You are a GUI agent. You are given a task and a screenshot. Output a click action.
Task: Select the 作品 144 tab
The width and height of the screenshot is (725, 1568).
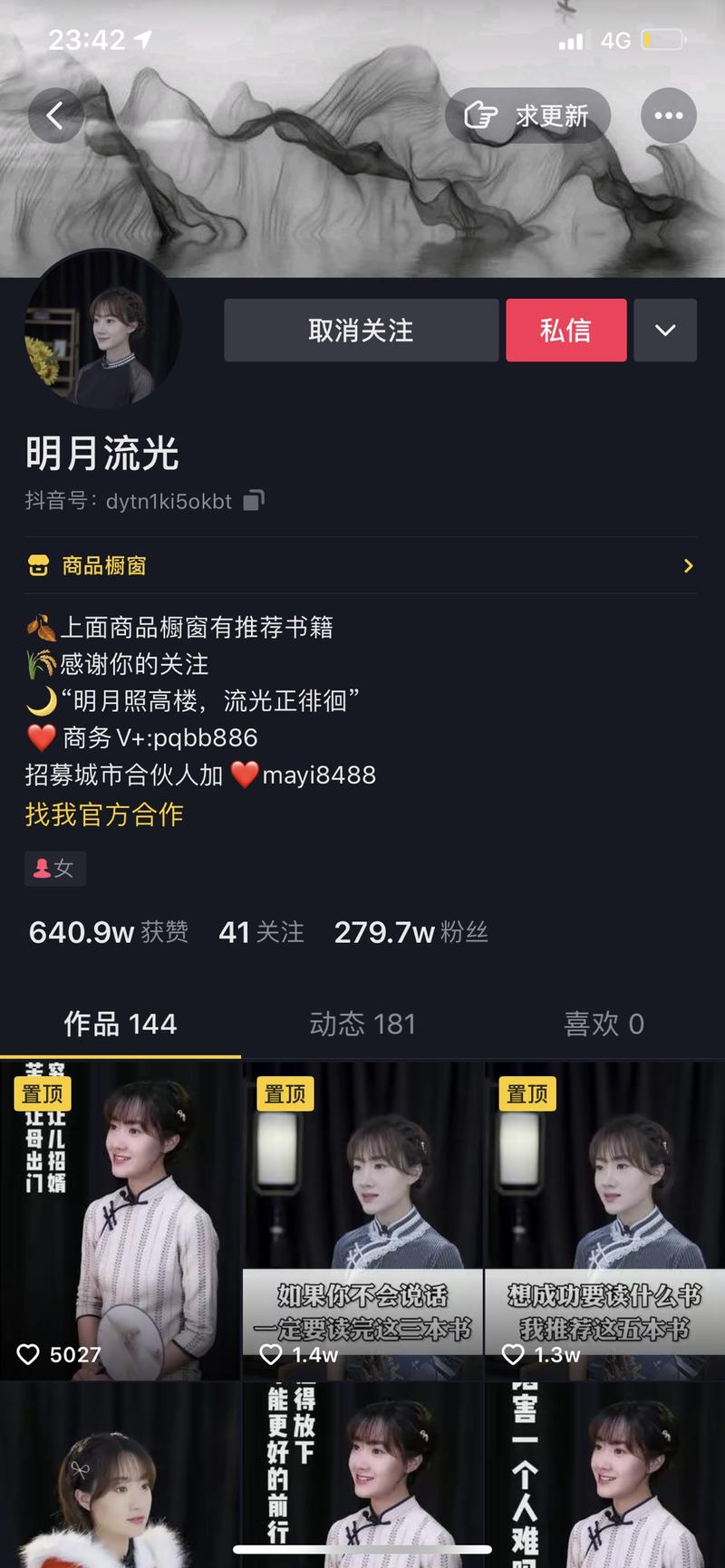coord(120,1024)
